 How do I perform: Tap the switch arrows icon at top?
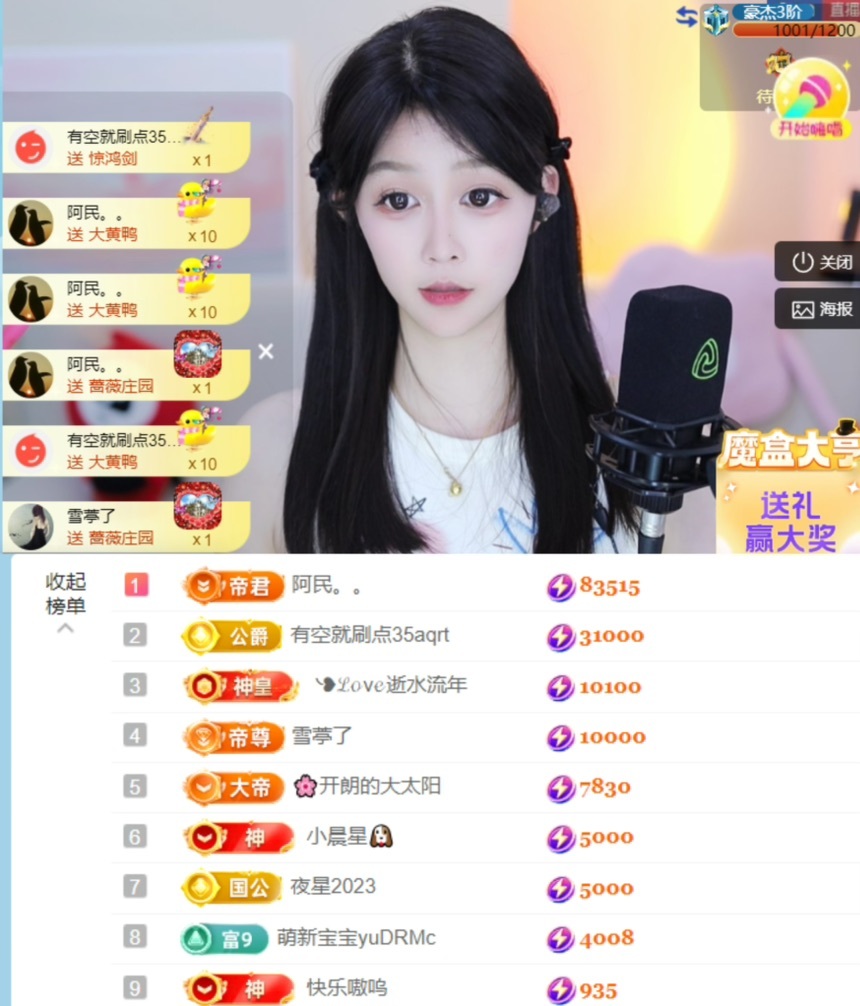pyautogui.click(x=686, y=16)
